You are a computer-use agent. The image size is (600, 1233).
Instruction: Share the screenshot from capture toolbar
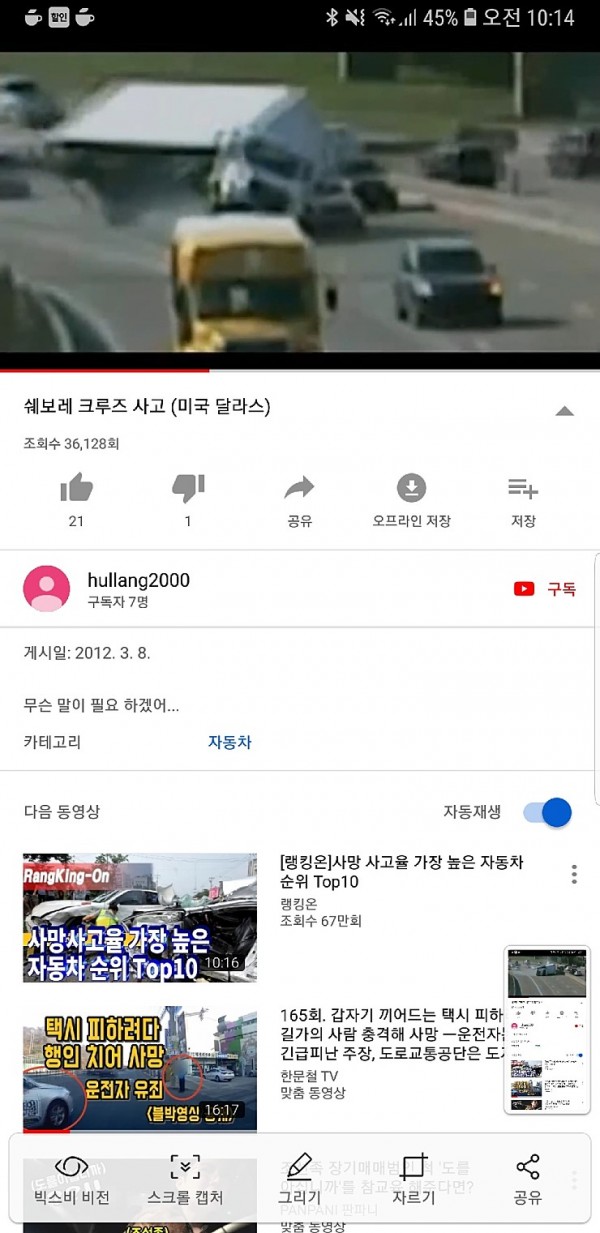[527, 1179]
